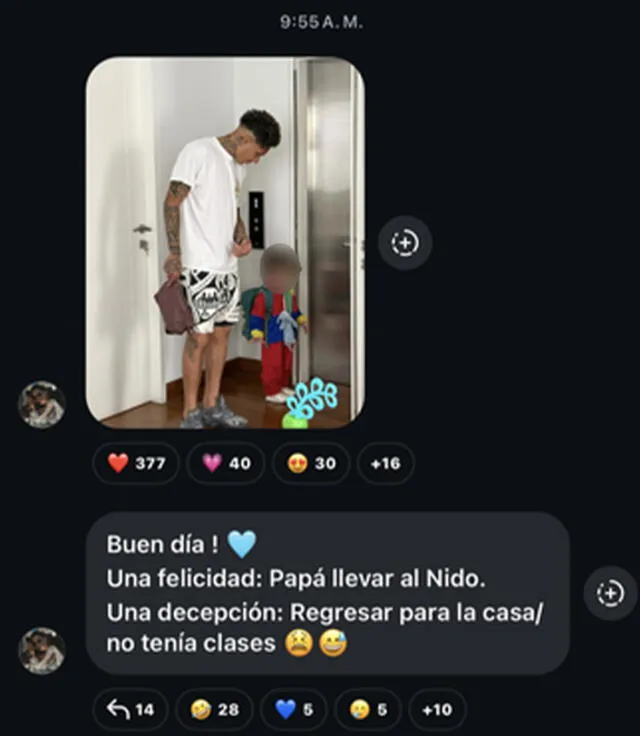640x736 pixels.
Task: Show the +10 more reactions on the text message
Action: click(436, 709)
